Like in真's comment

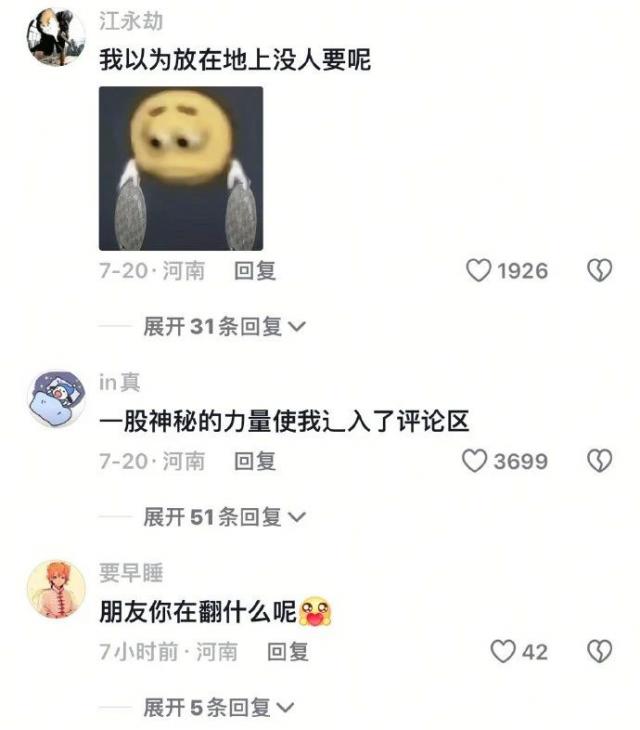click(475, 461)
